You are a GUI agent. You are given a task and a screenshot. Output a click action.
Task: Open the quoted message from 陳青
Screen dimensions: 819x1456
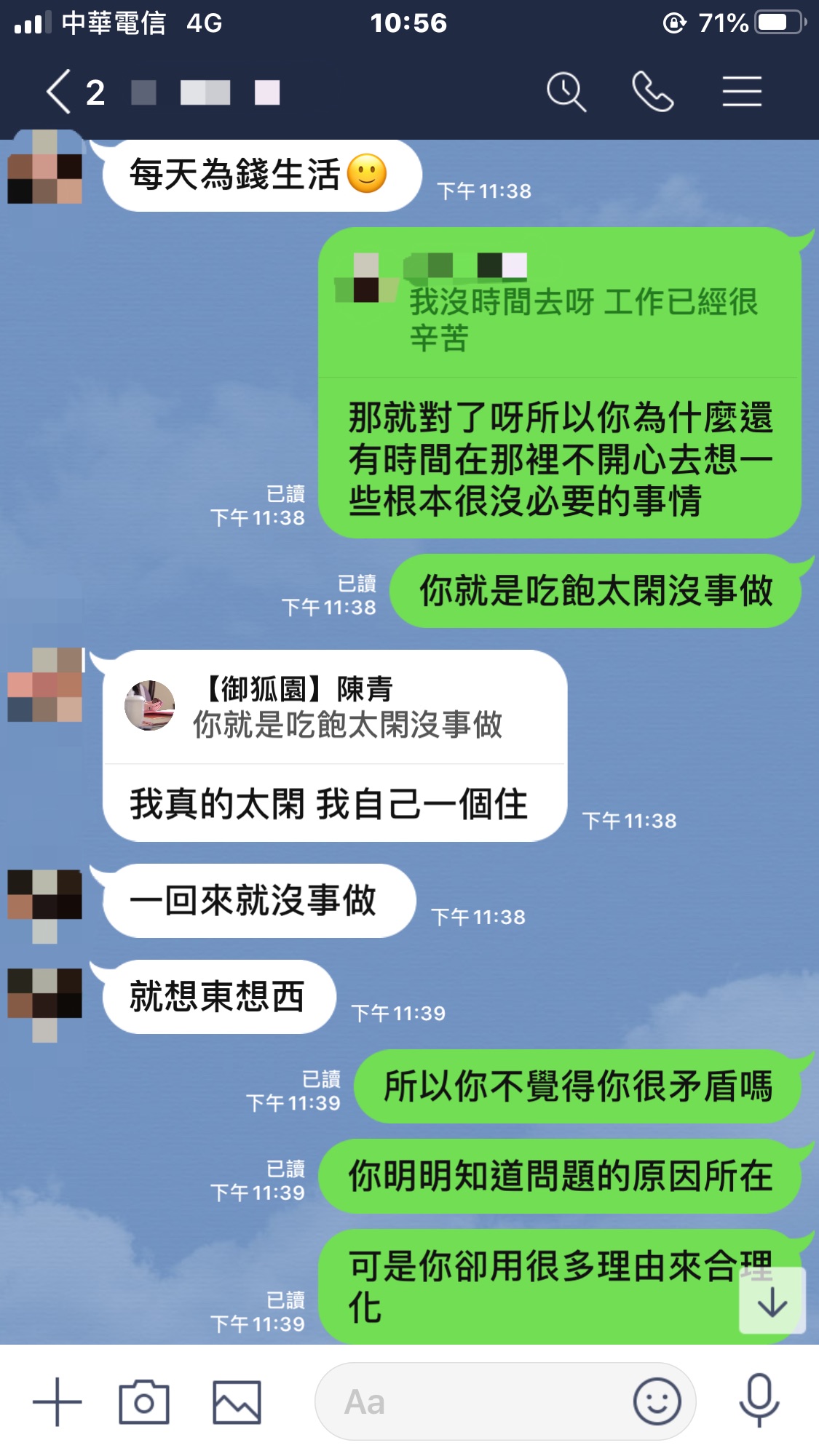[x=335, y=707]
